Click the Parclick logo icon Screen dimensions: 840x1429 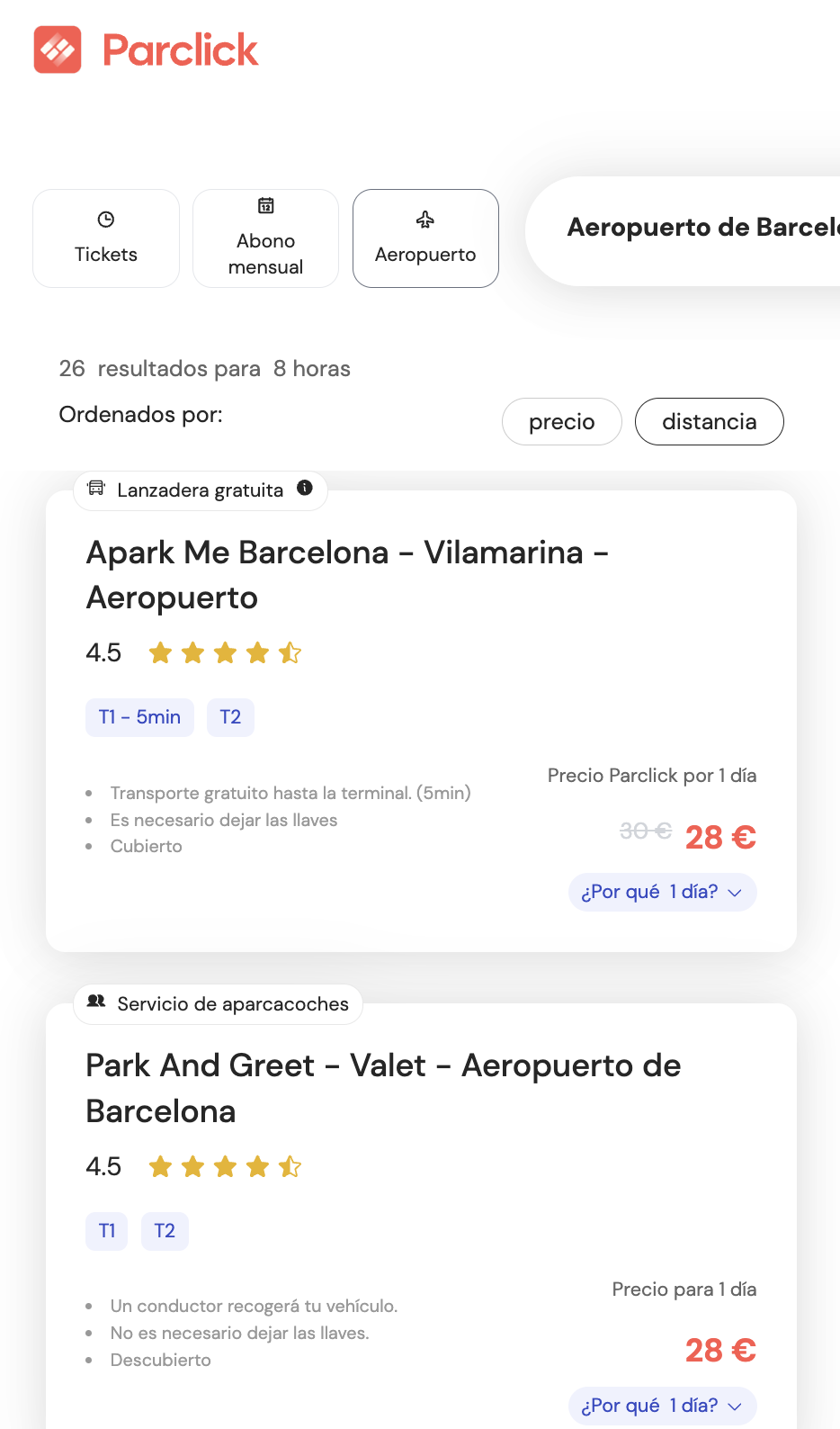(58, 50)
